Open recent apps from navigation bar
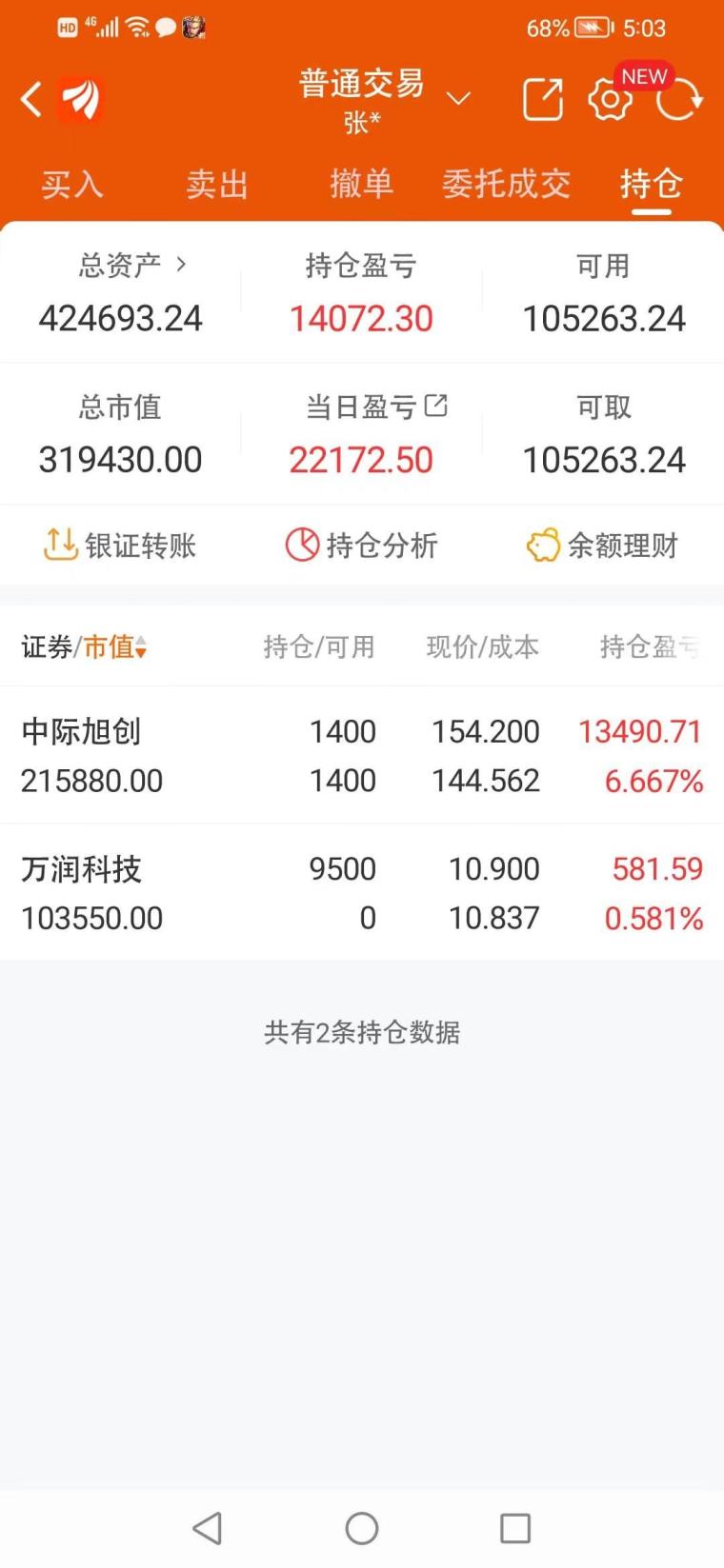 [x=515, y=1528]
